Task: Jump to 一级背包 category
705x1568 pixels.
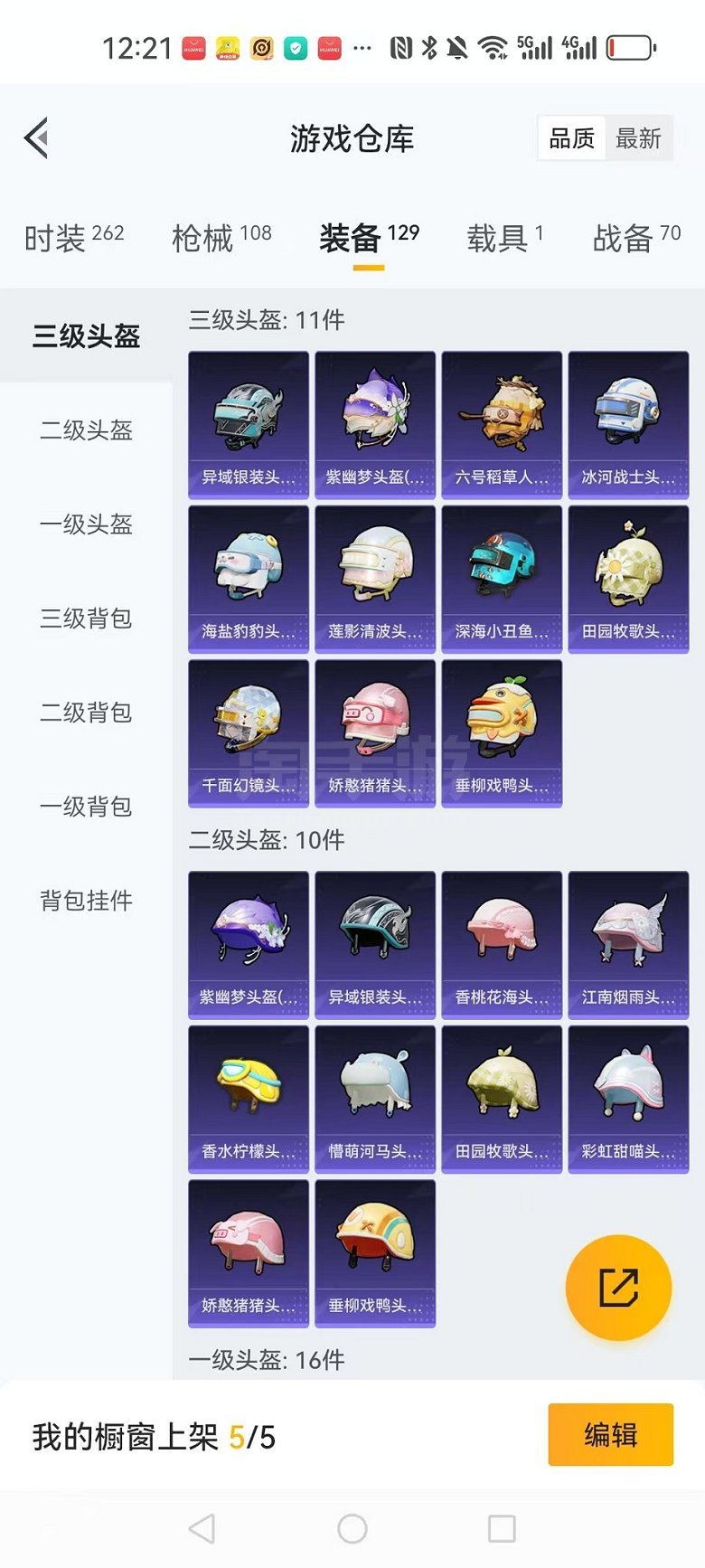Action: coord(86,807)
